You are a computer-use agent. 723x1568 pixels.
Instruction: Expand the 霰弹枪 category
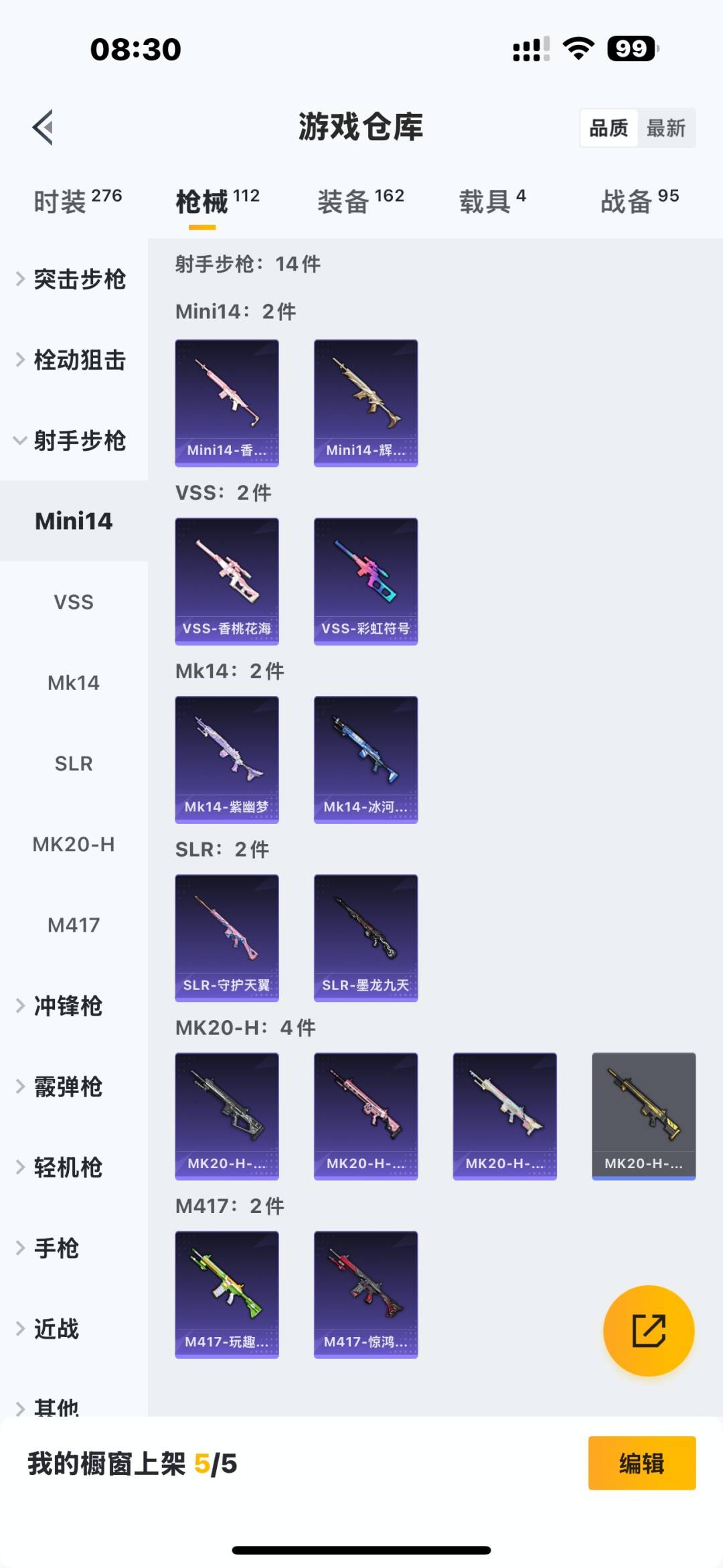pos(67,1086)
